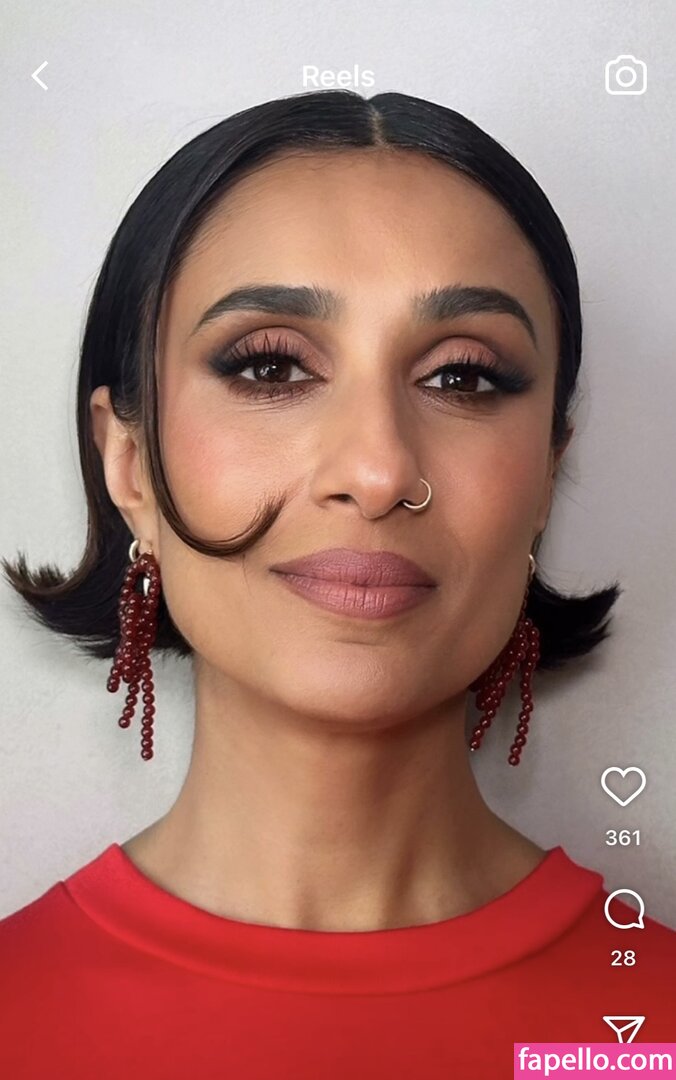676x1080 pixels.
Task: Share this reel via the paper plane
Action: tap(623, 1027)
